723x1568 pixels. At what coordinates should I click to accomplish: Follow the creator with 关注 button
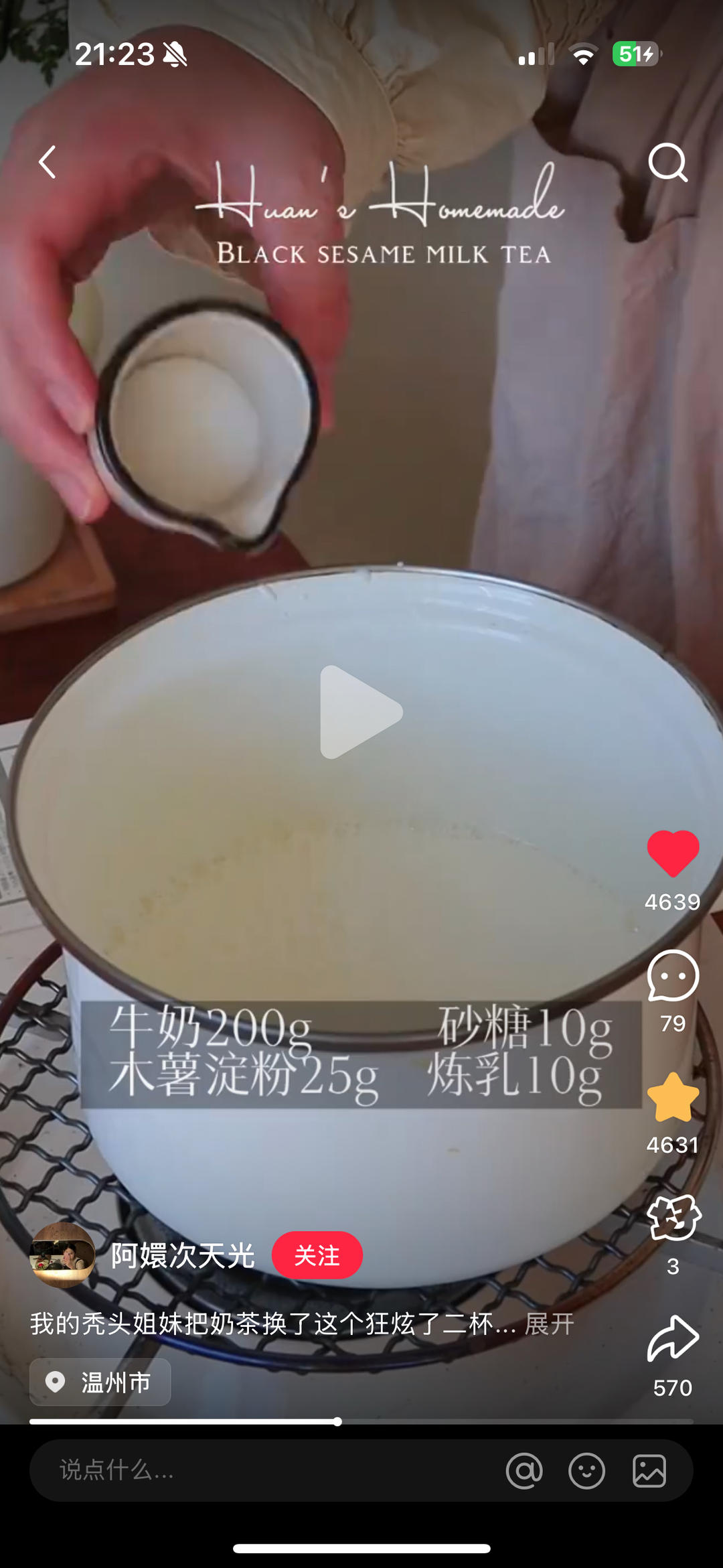coord(317,1255)
